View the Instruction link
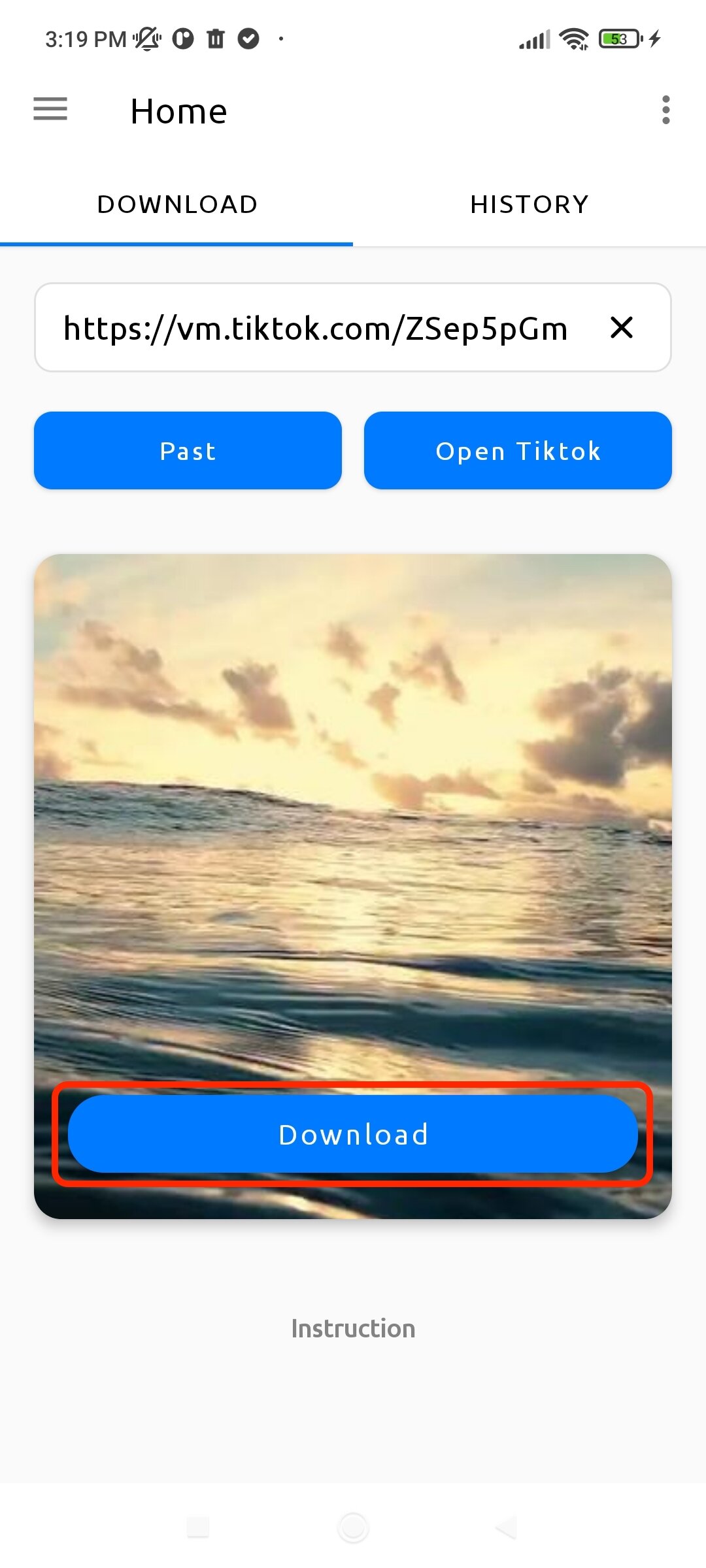 353,1328
